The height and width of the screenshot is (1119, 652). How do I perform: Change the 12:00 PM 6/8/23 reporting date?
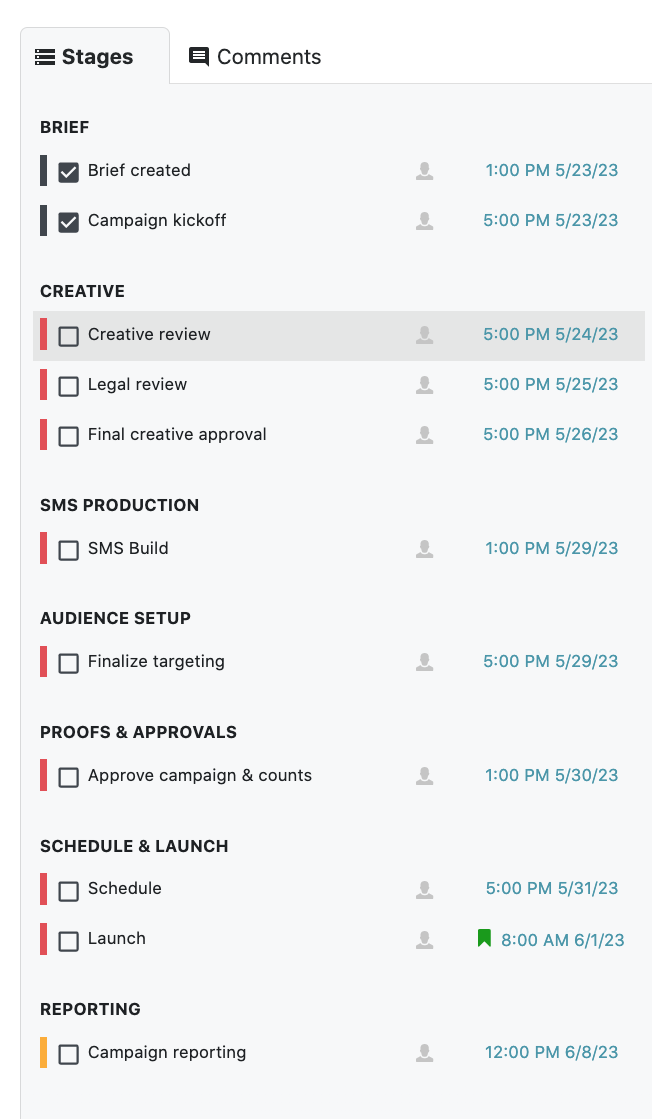click(x=551, y=1052)
